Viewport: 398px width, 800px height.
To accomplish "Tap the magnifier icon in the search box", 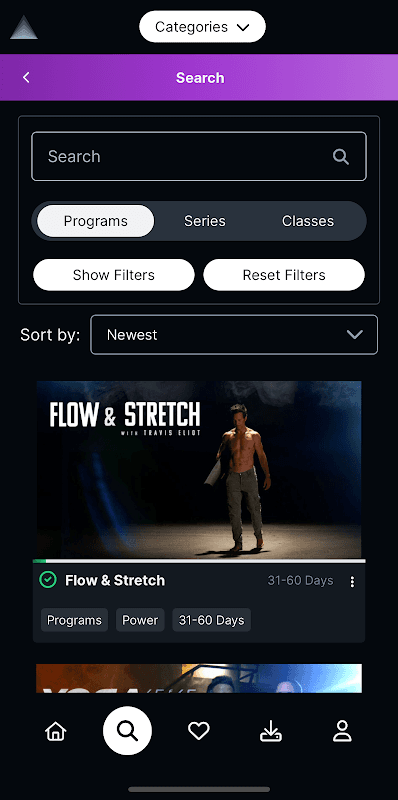I will pyautogui.click(x=341, y=157).
